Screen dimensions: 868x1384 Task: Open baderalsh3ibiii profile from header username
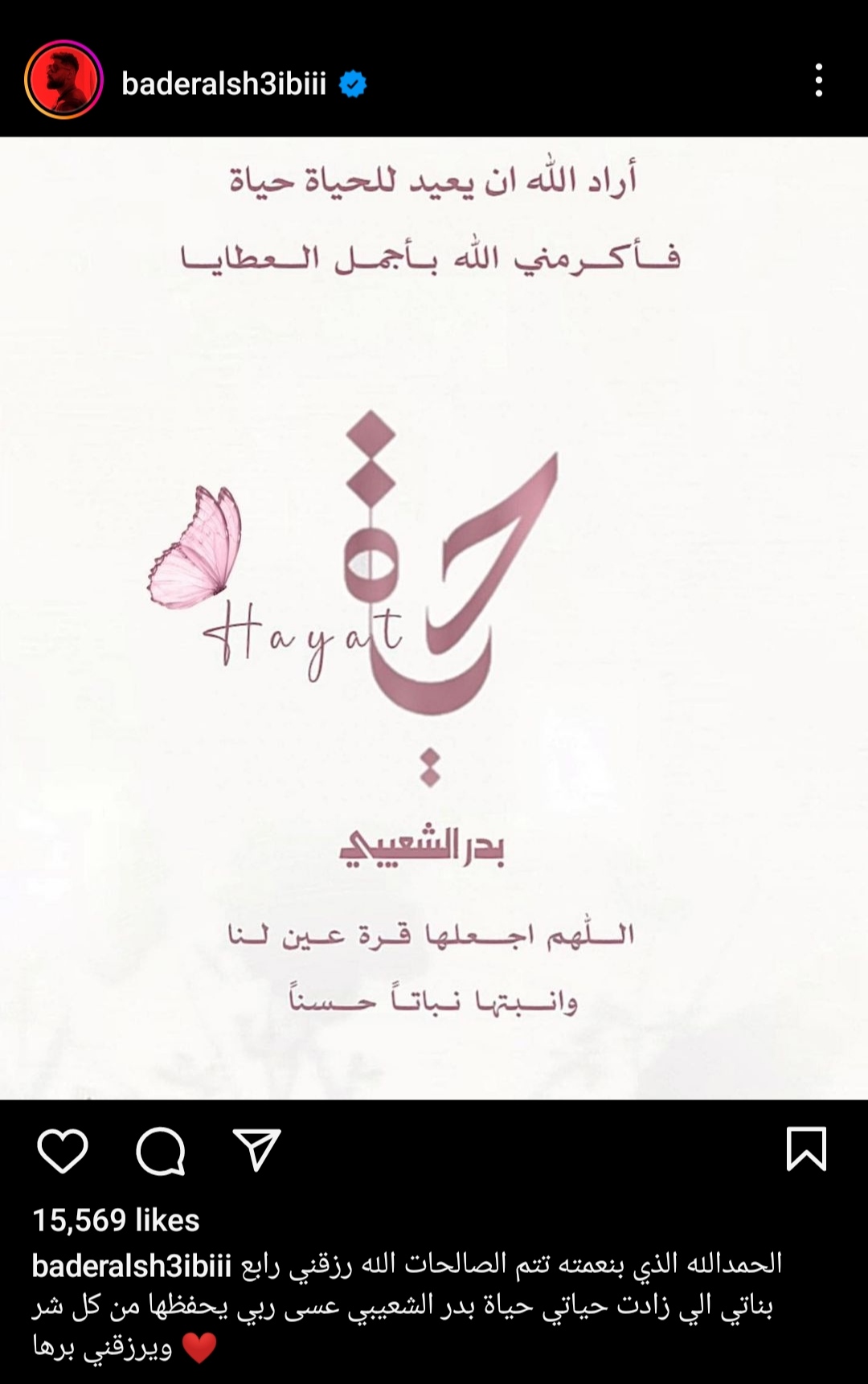(x=223, y=83)
